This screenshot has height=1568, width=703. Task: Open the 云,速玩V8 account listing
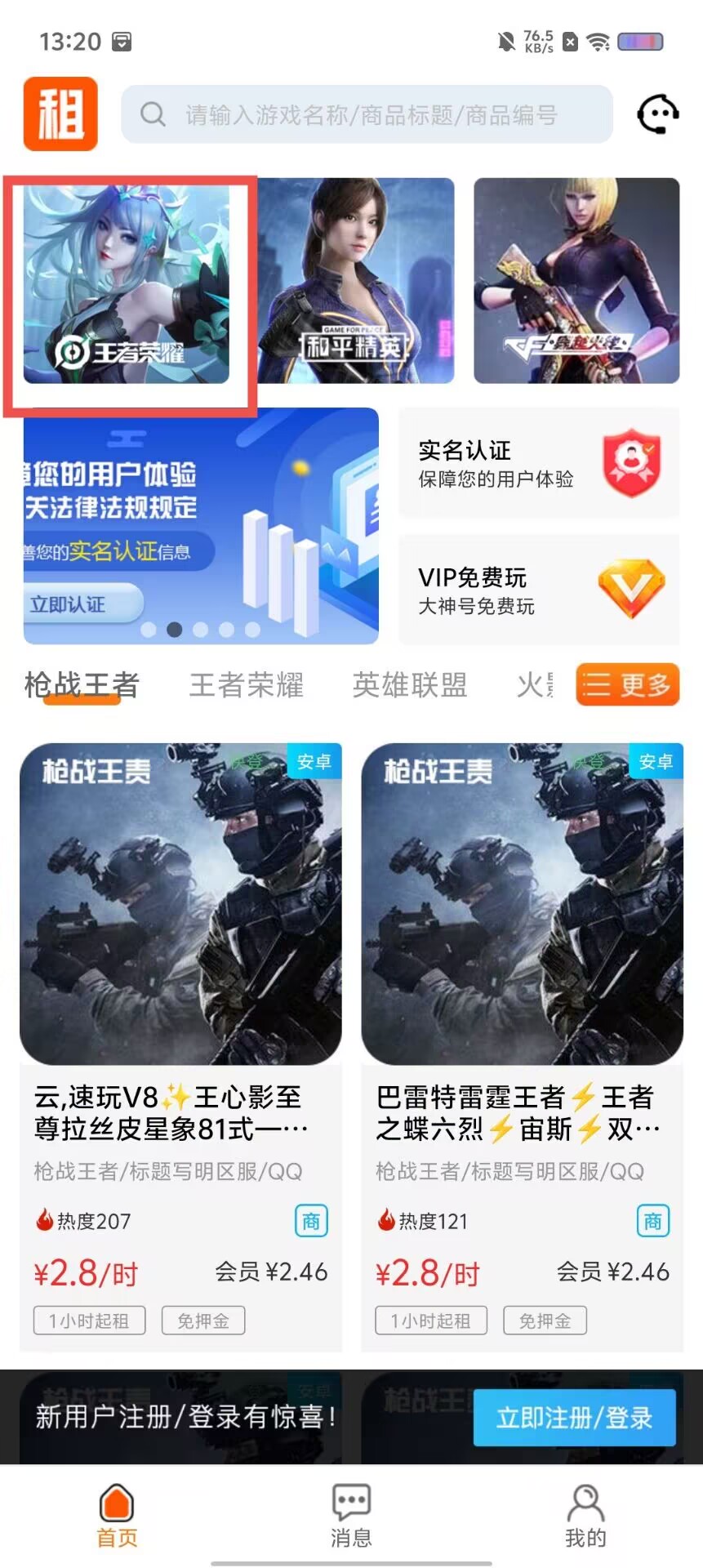tap(180, 1045)
